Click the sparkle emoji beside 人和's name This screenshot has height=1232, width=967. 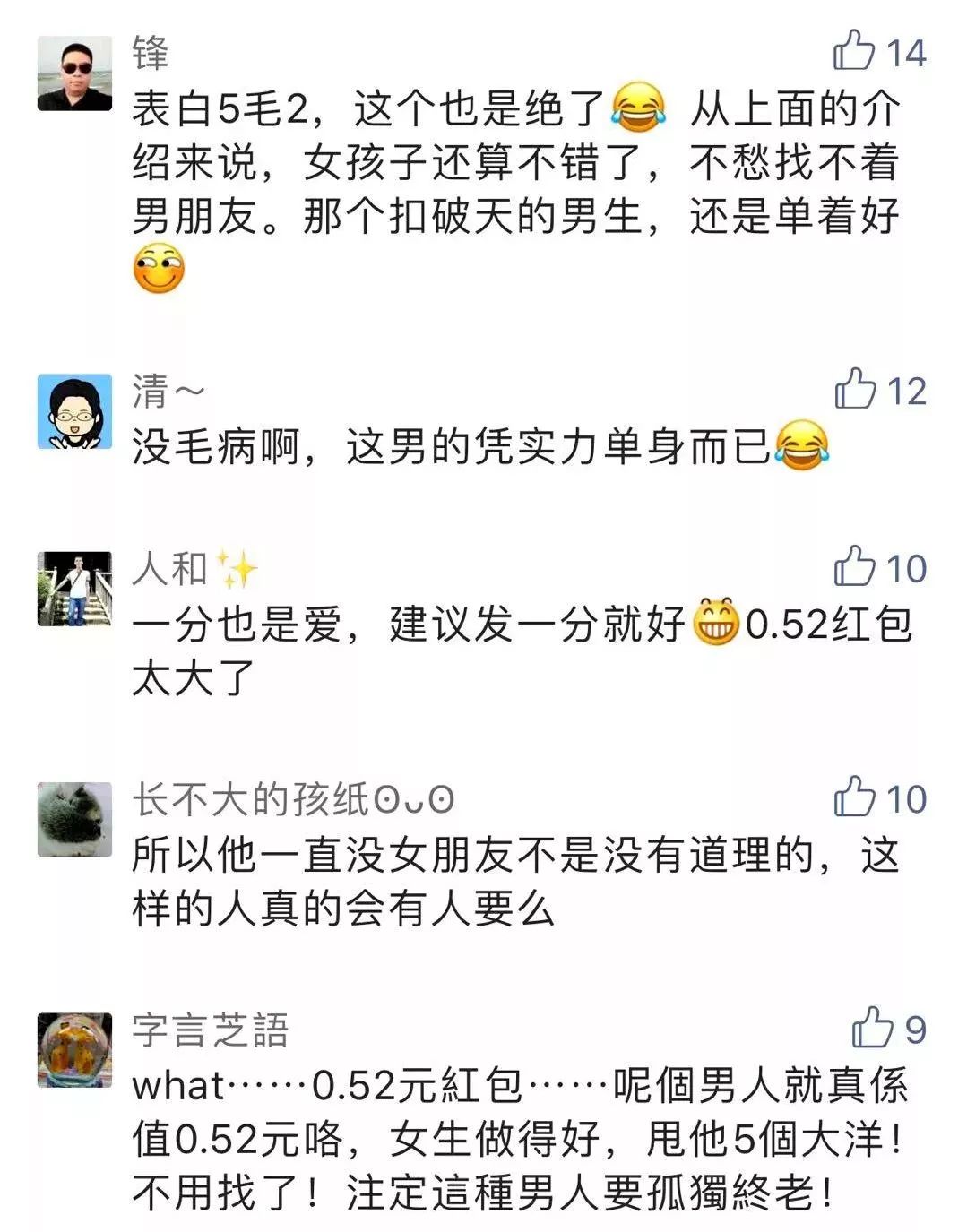(x=236, y=568)
